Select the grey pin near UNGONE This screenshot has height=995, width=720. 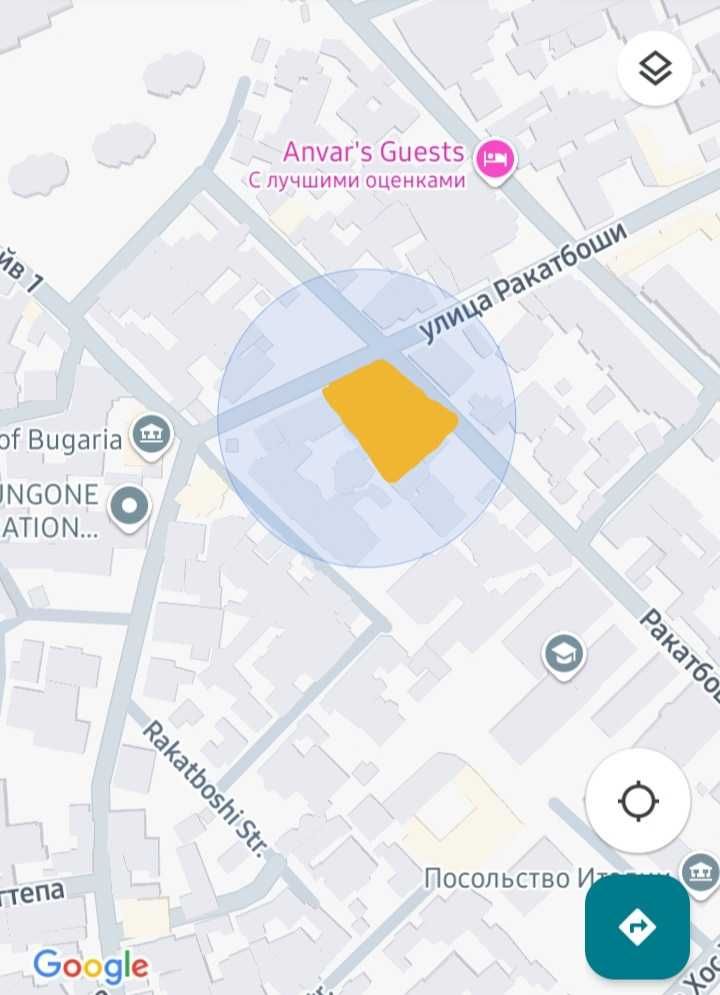(x=130, y=507)
